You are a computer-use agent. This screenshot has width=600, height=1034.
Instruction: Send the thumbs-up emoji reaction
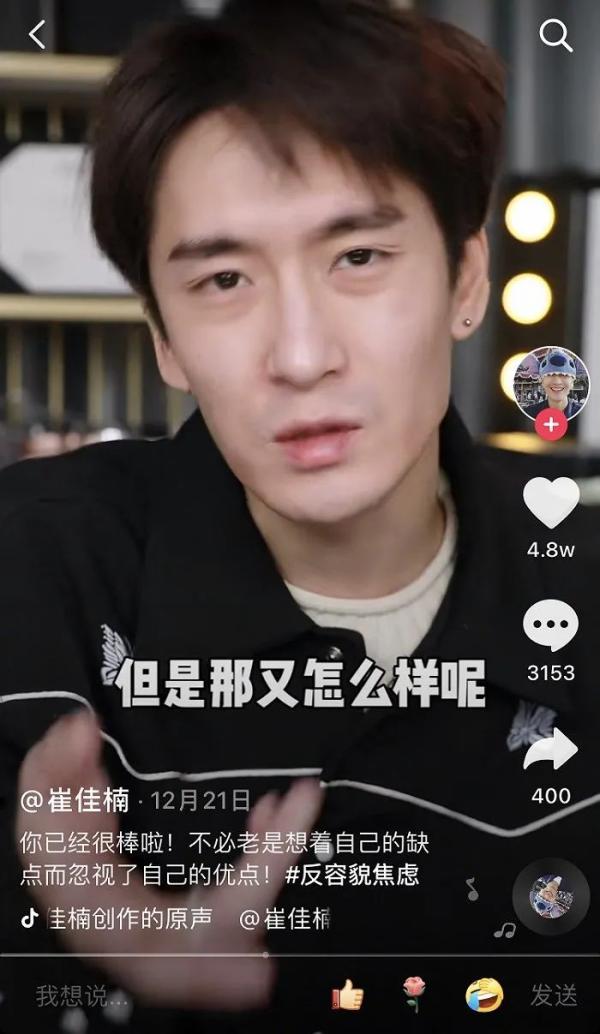pos(347,995)
